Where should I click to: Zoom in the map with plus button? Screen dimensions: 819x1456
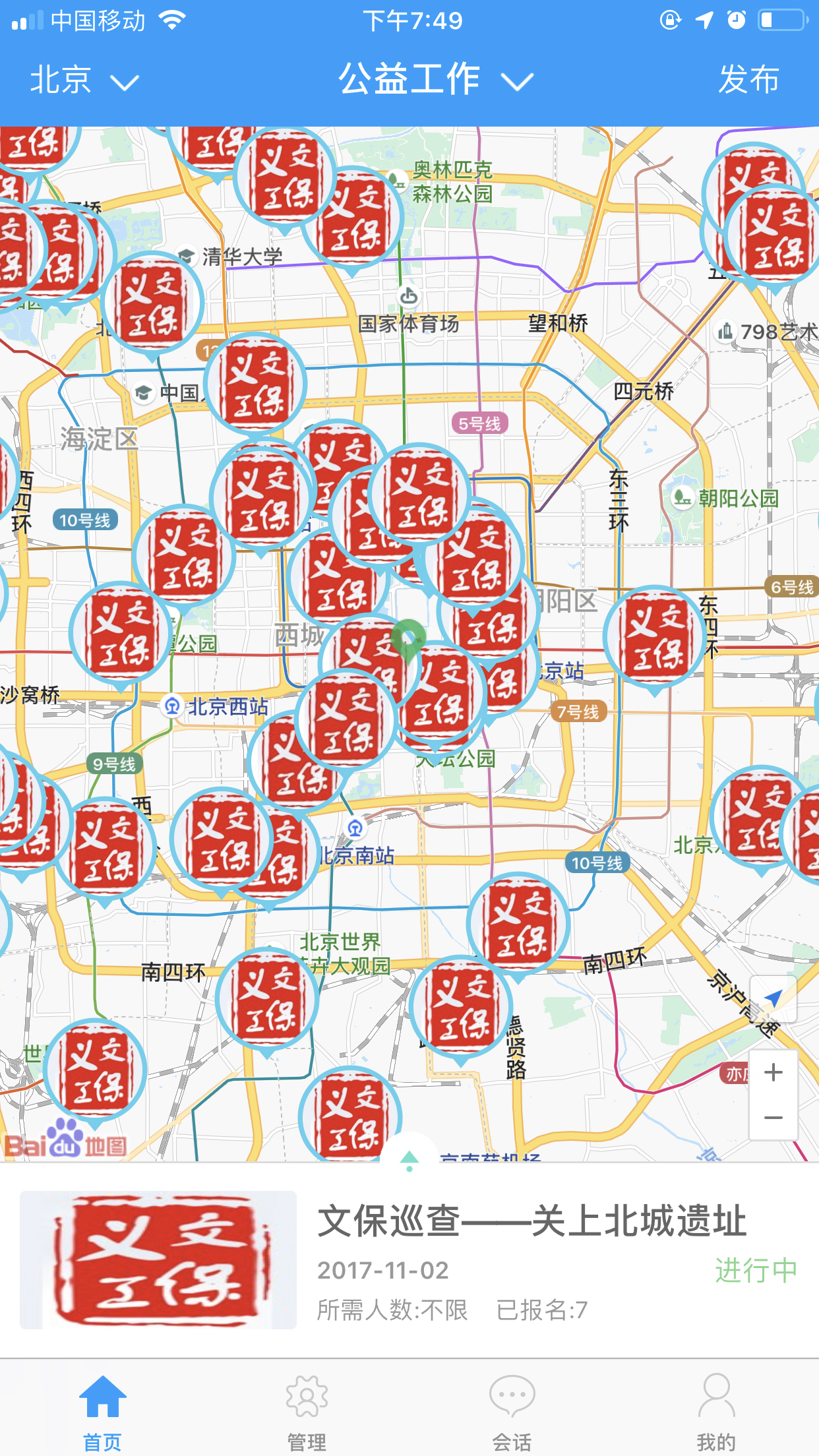pyautogui.click(x=773, y=1072)
